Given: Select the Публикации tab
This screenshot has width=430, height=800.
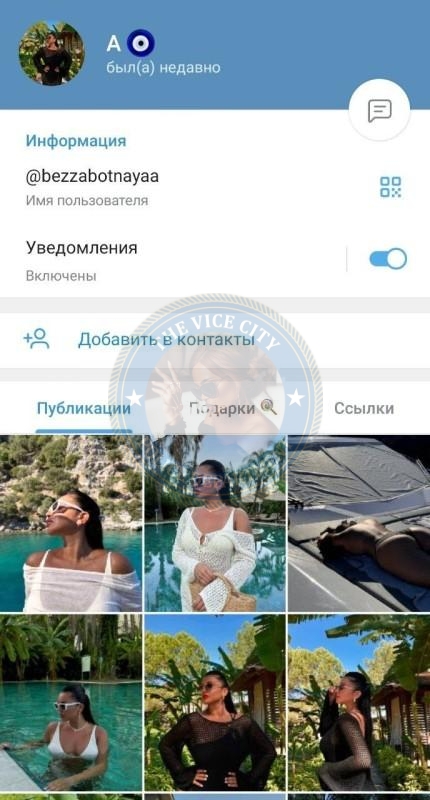Looking at the screenshot, I should [x=84, y=409].
